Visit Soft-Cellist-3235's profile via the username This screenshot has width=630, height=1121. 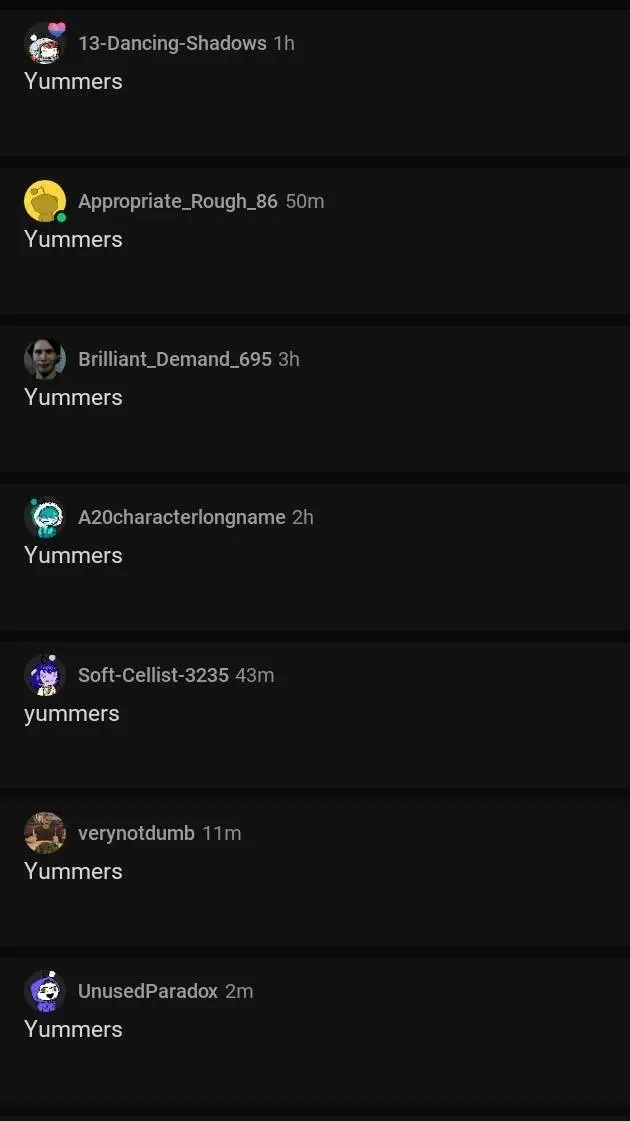click(153, 675)
